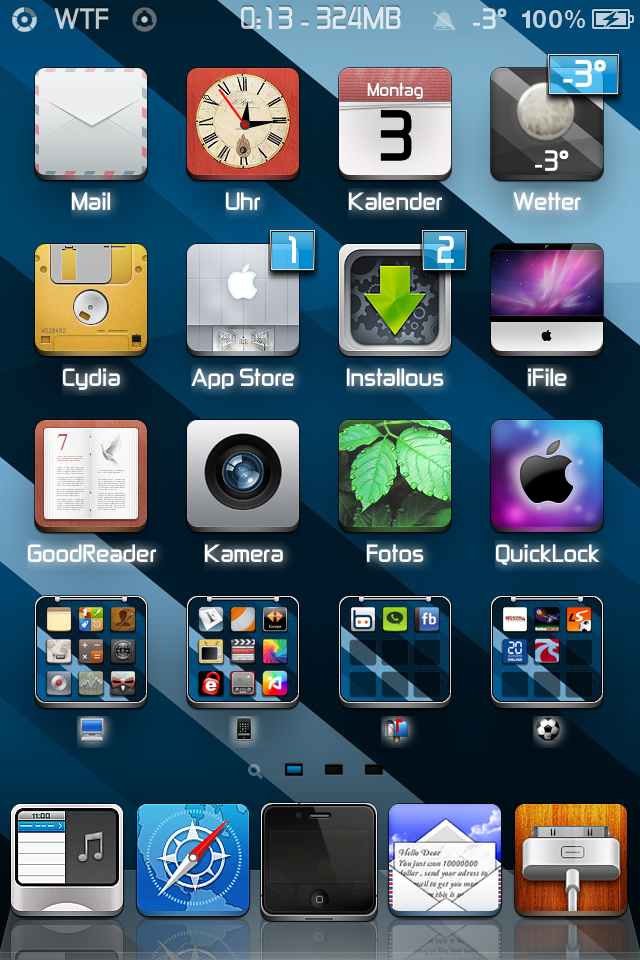640x960 pixels.
Task: Open the Mail app
Action: click(91, 124)
